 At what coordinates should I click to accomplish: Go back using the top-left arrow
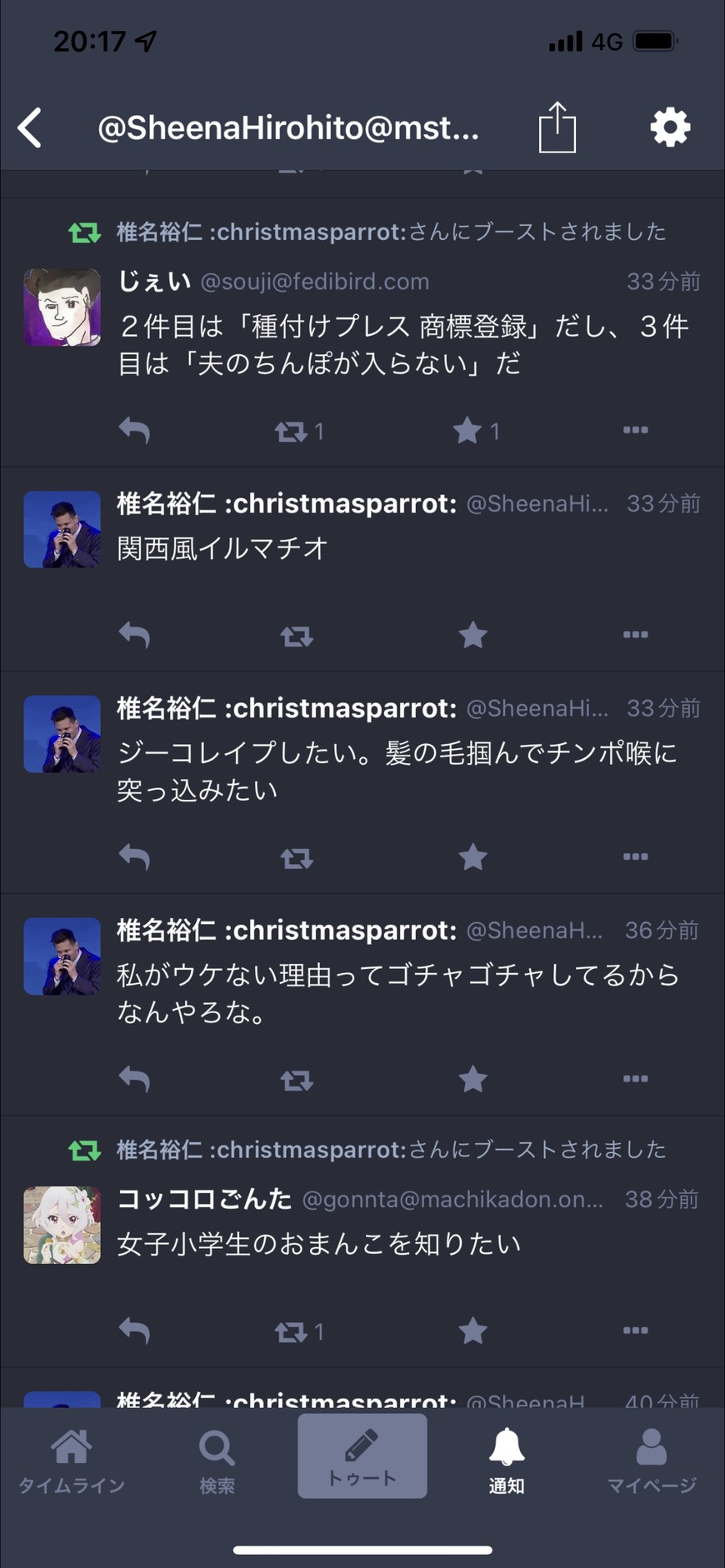coord(30,127)
